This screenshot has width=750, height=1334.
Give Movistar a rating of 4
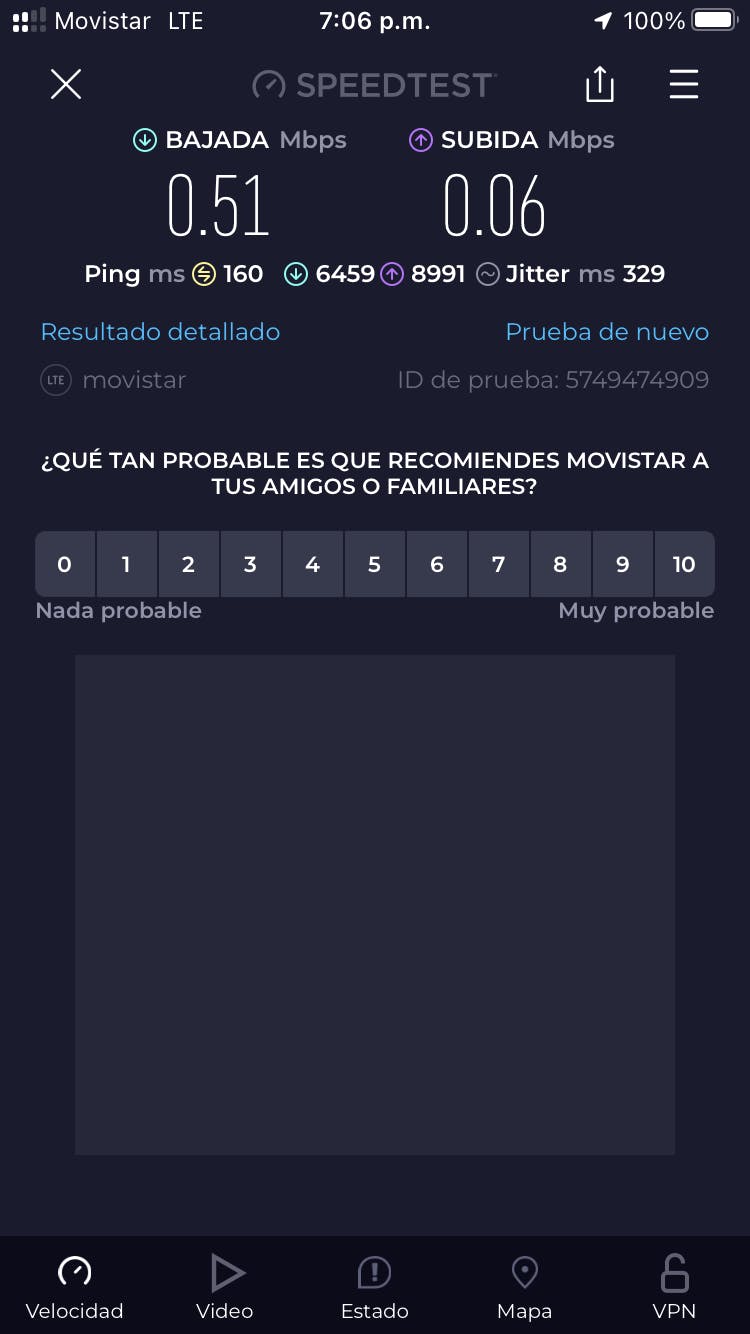tap(312, 564)
